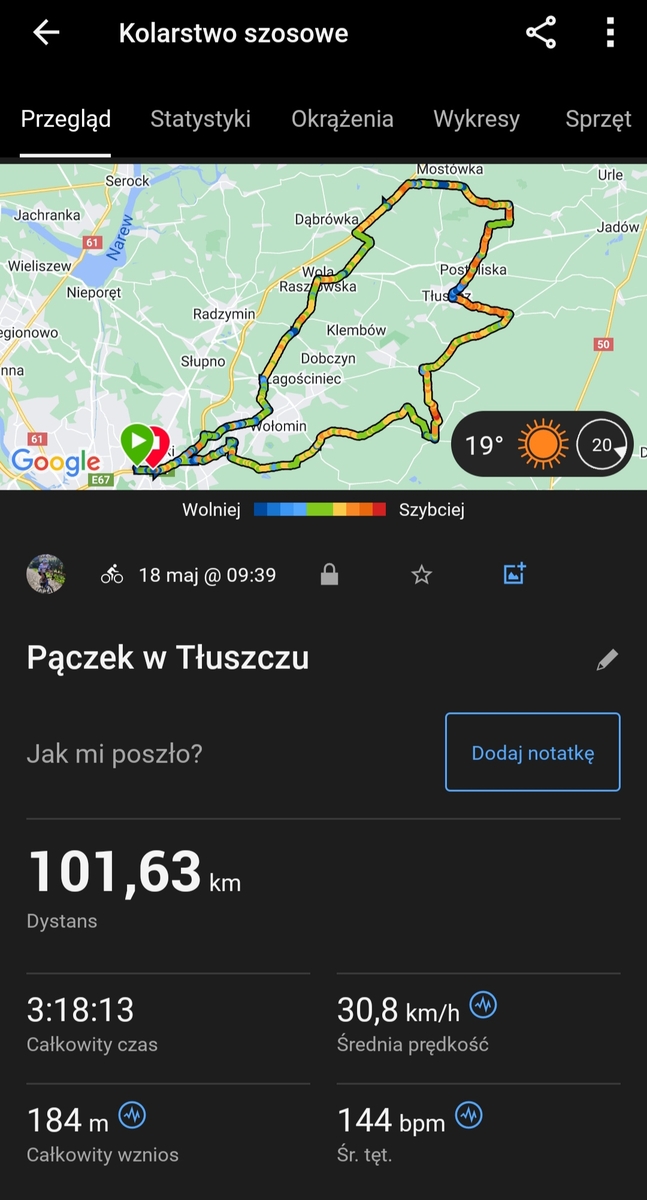Screen dimensions: 647x1200
Task: Add a photo to the activity
Action: (514, 574)
